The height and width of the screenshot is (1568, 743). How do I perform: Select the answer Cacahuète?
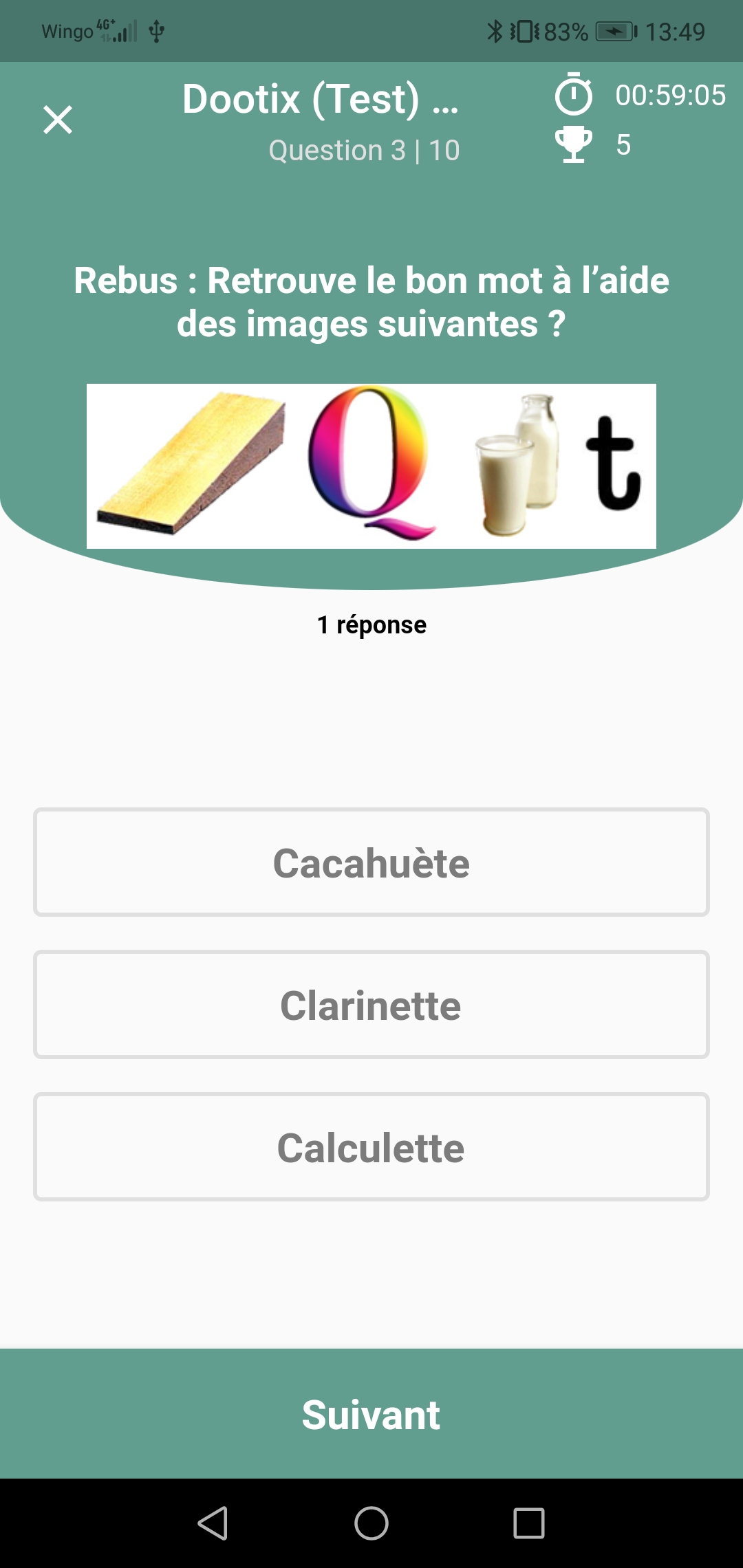click(371, 862)
